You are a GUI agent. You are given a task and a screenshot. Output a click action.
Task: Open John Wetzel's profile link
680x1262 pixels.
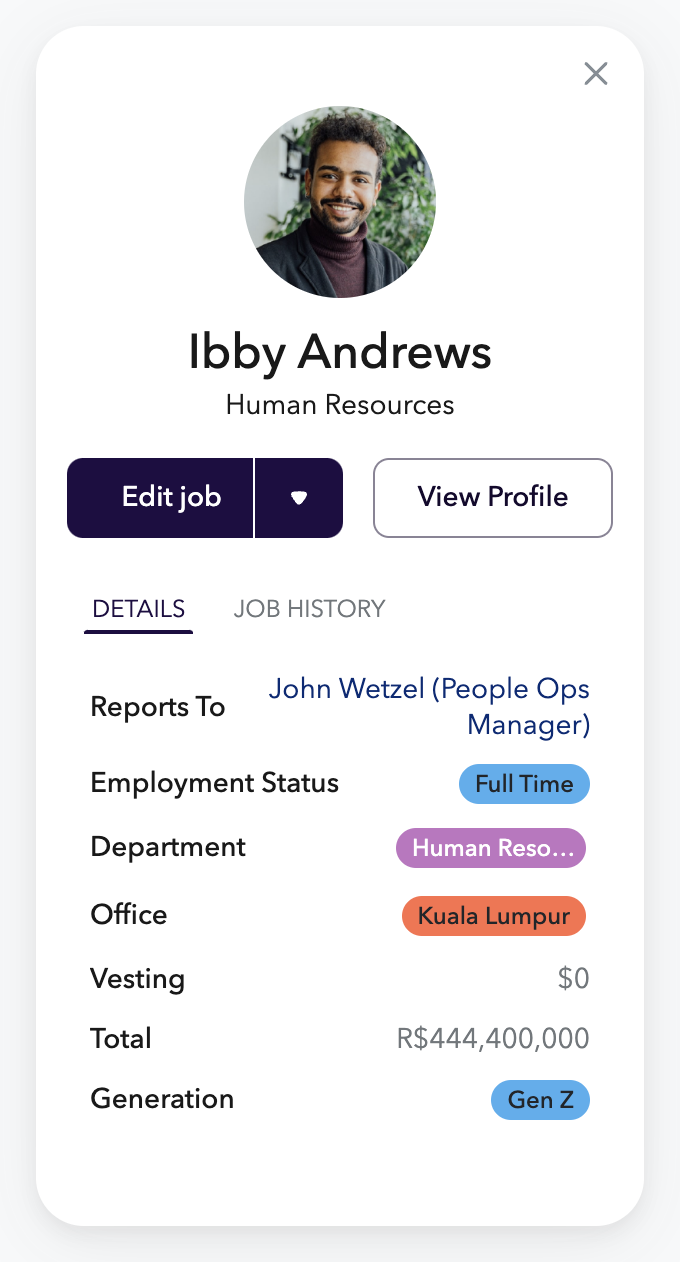coord(429,706)
